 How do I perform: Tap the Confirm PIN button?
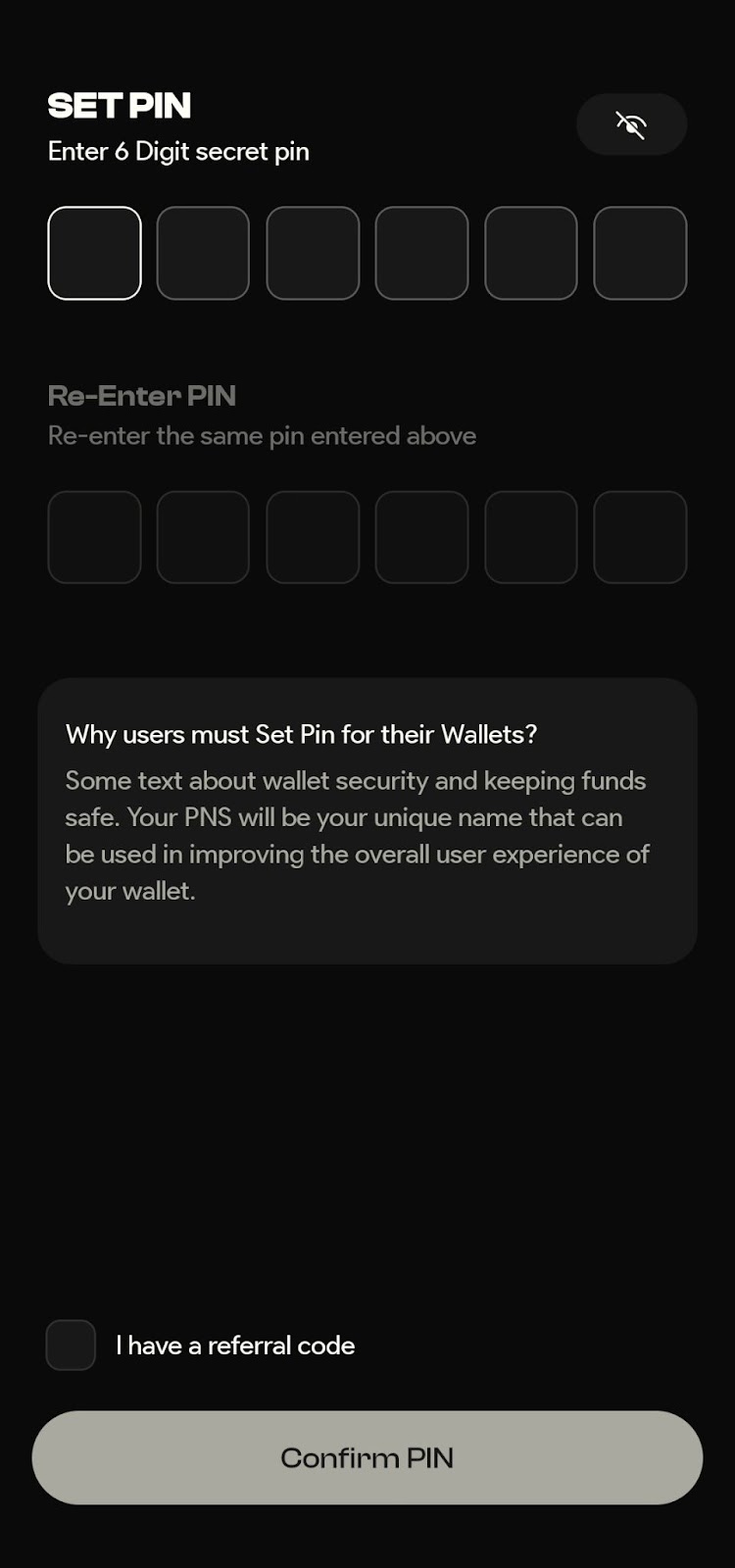(x=367, y=1457)
